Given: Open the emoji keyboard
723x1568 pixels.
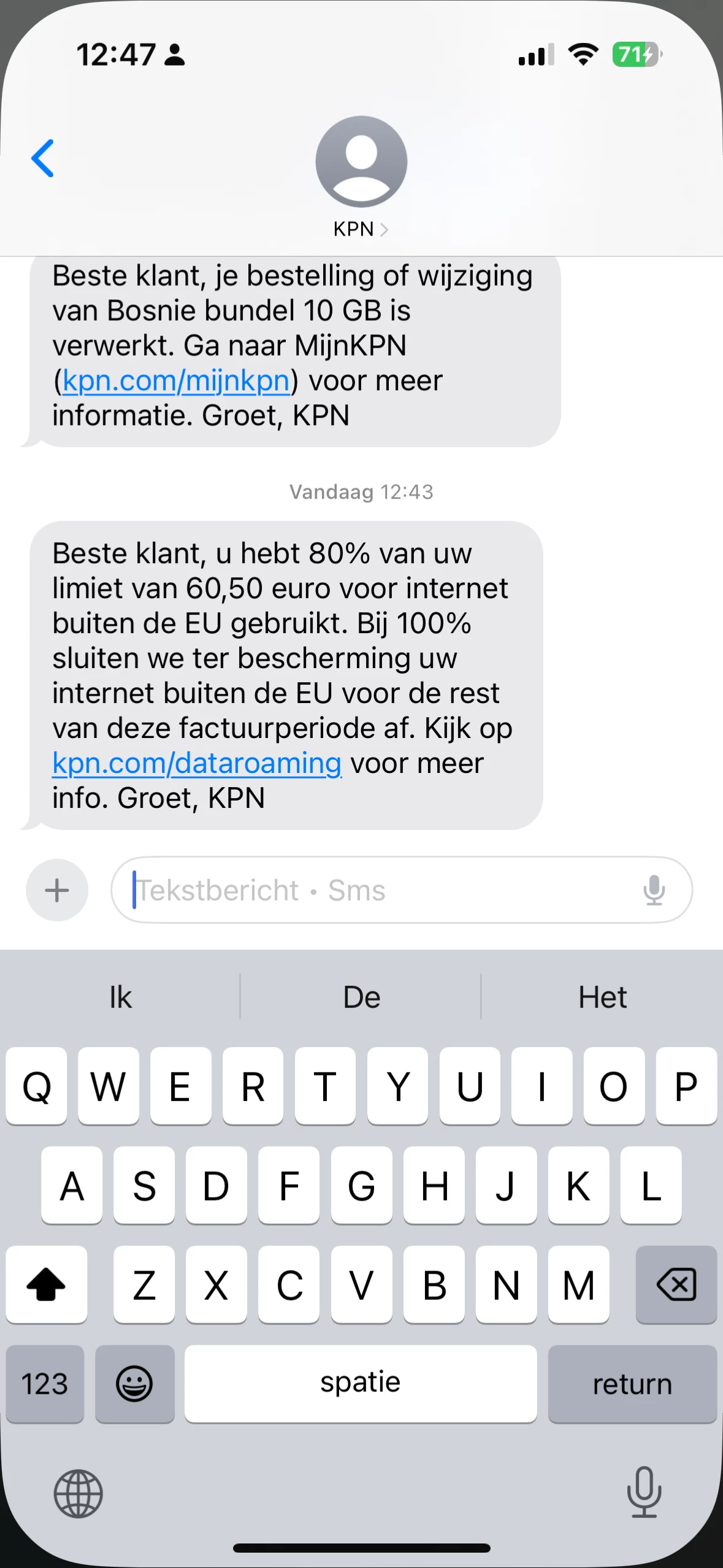Looking at the screenshot, I should 135,1384.
